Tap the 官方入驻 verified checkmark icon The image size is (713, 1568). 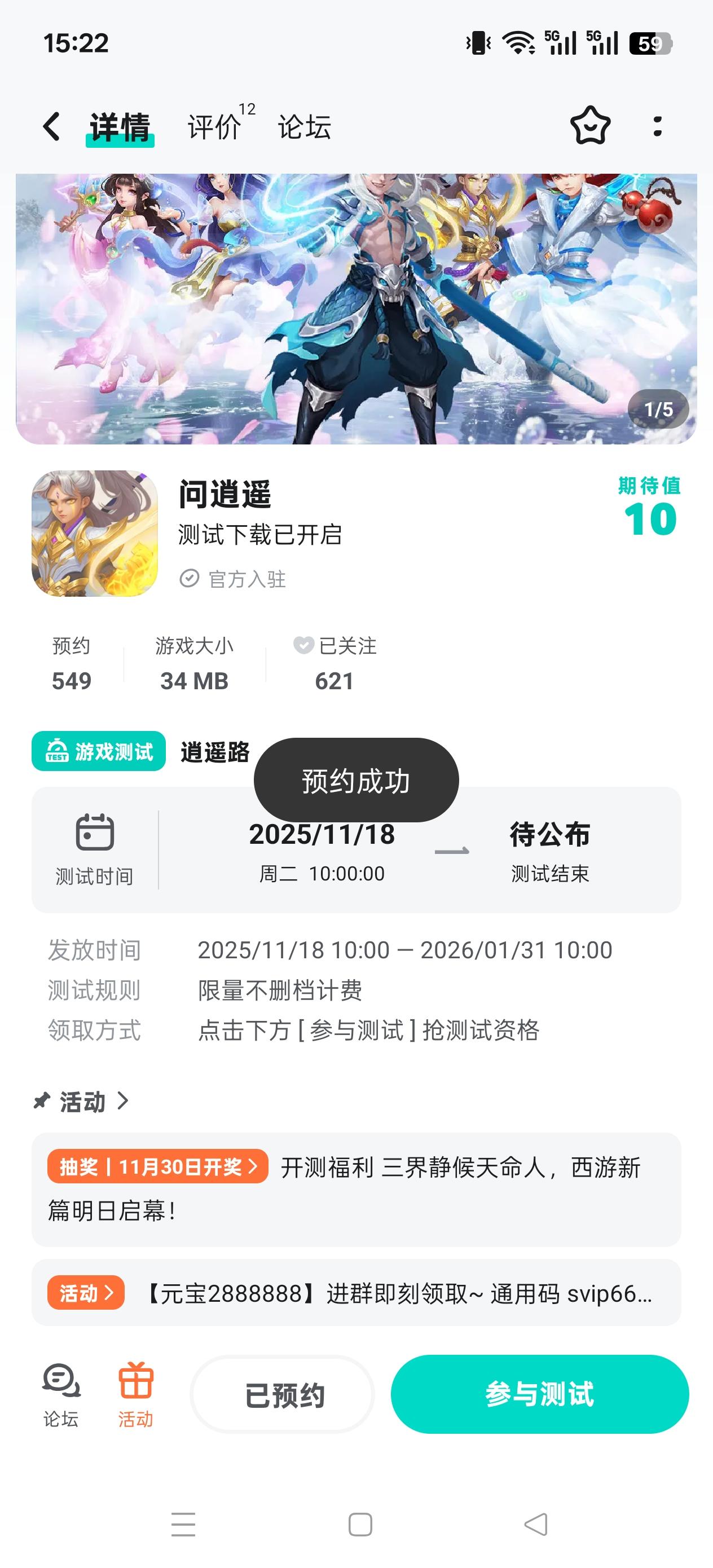click(x=190, y=578)
